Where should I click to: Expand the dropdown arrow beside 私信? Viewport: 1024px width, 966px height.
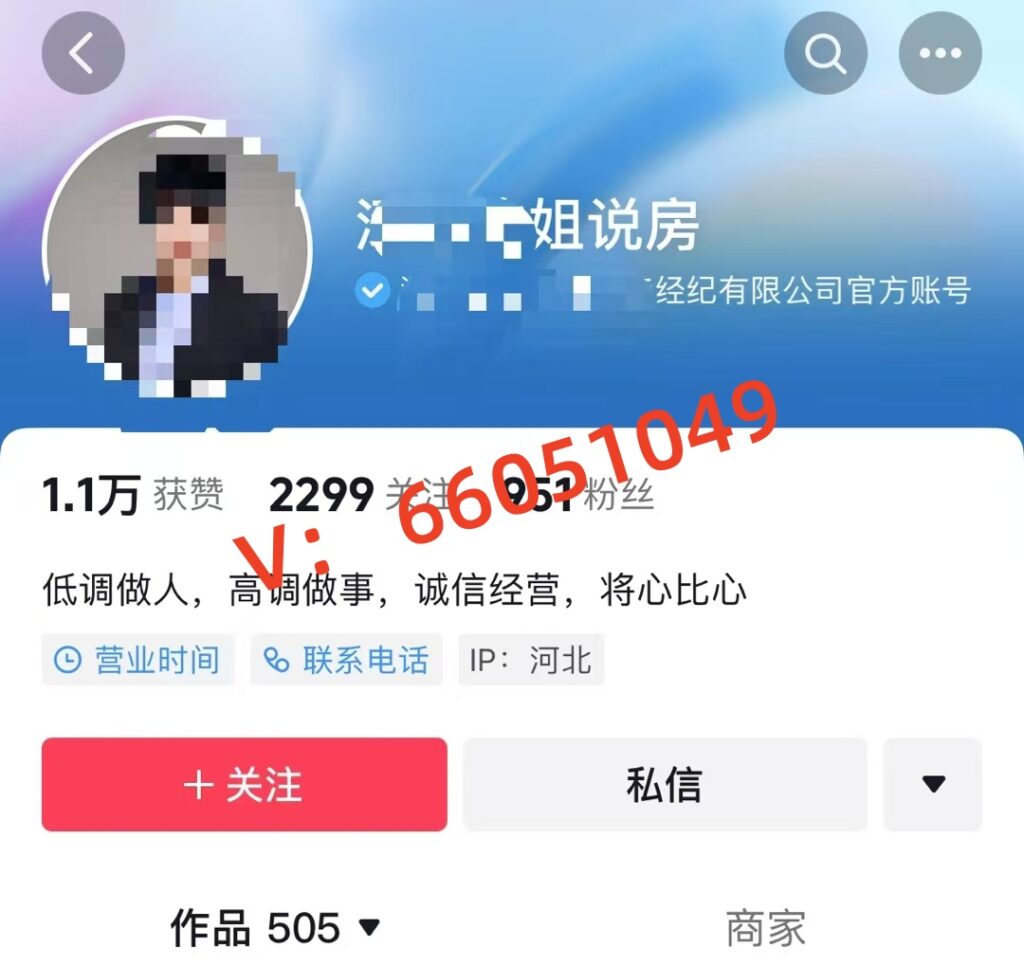click(933, 785)
